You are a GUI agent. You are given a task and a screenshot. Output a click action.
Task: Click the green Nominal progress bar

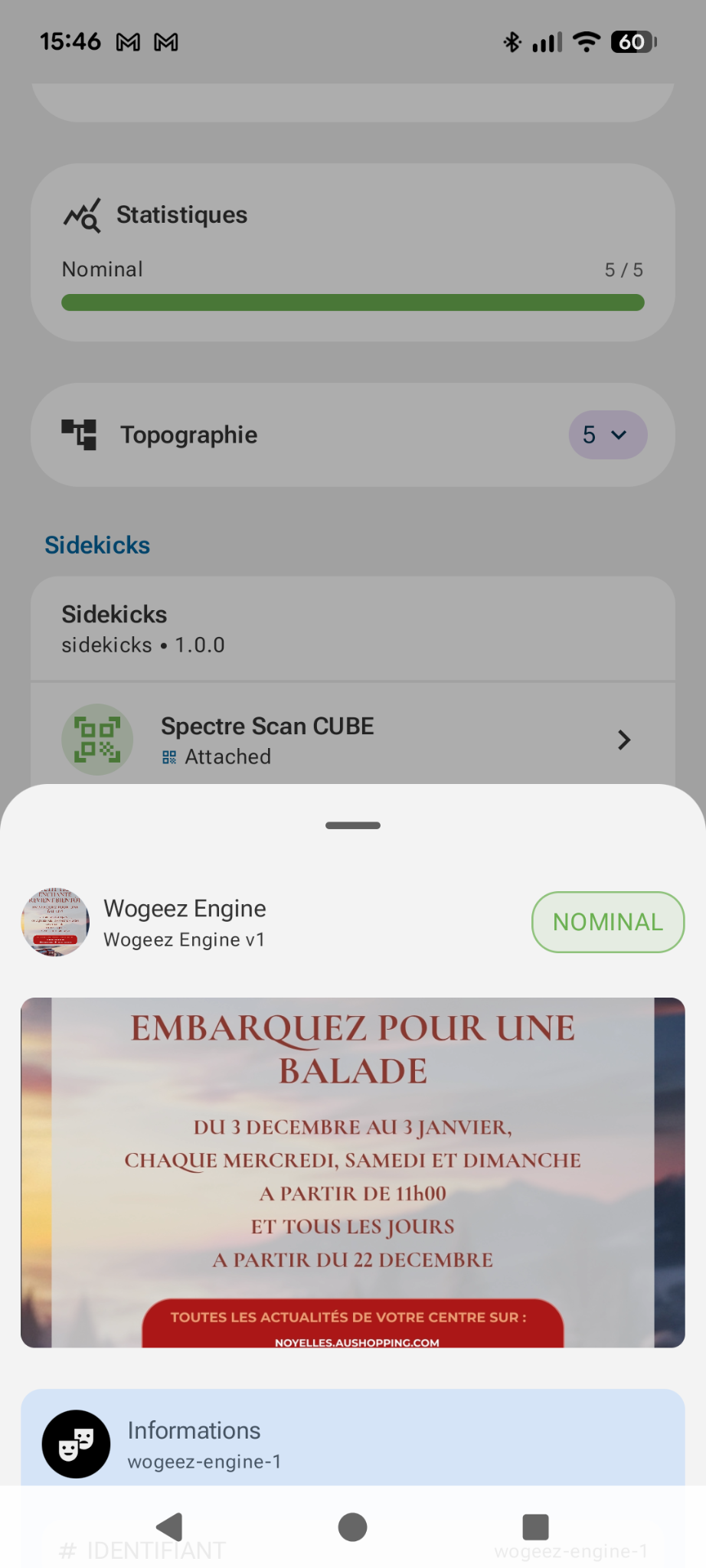click(352, 302)
